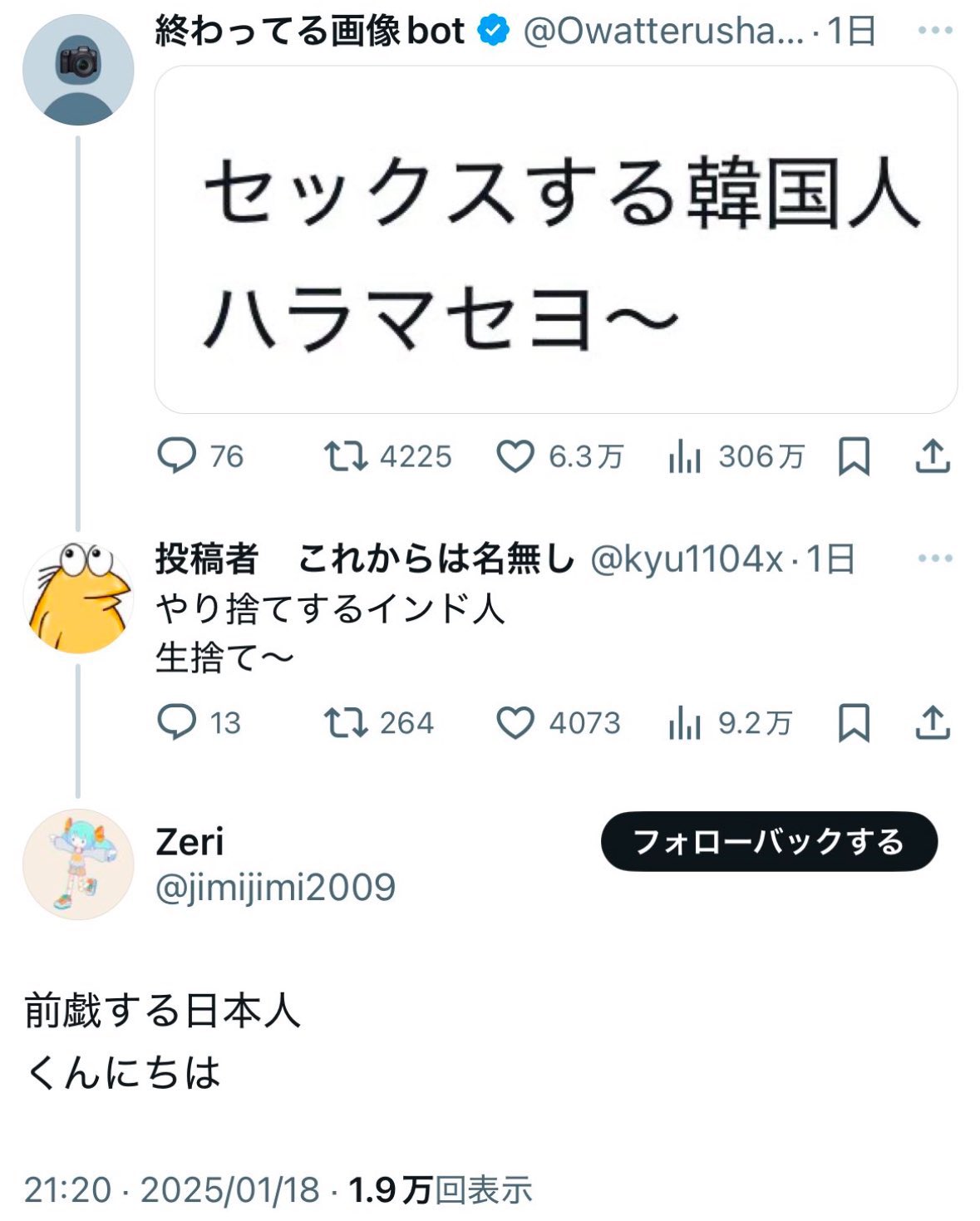Like the reply from @kyu1104x

tap(515, 722)
